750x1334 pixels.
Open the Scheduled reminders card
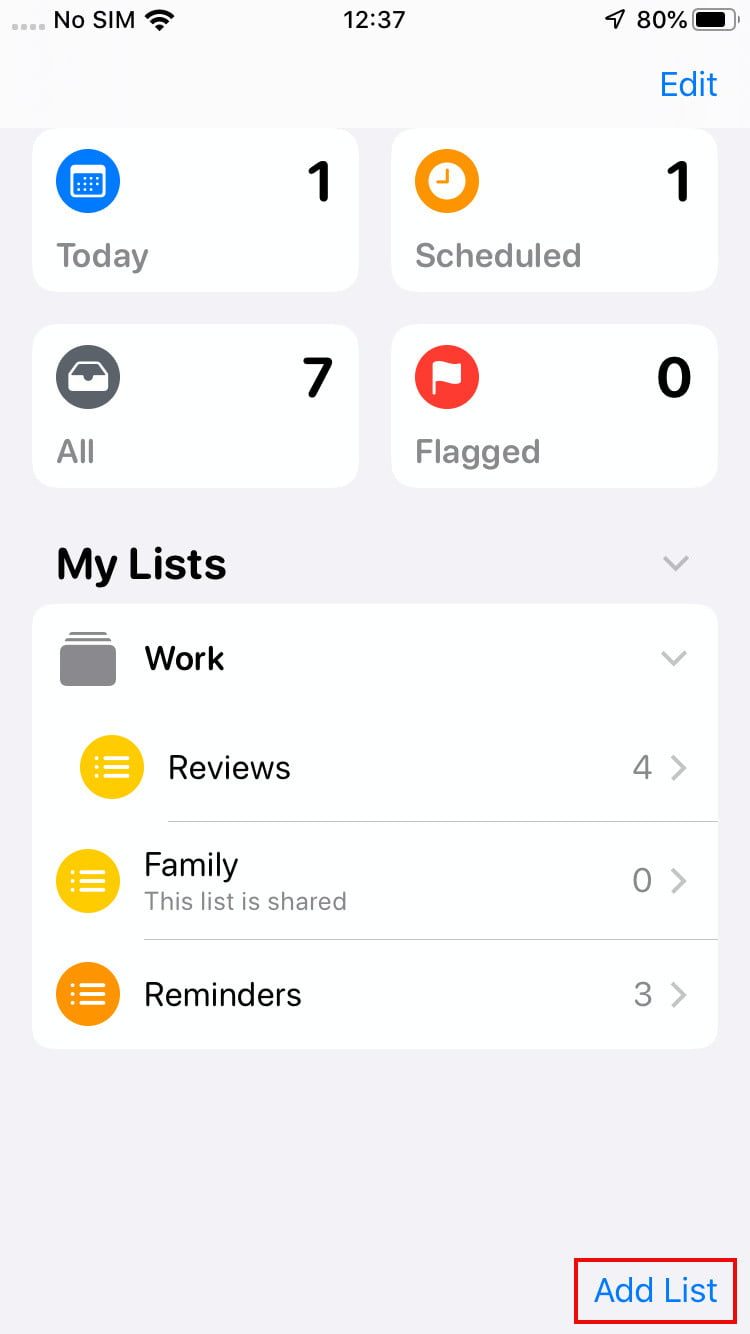pos(554,212)
